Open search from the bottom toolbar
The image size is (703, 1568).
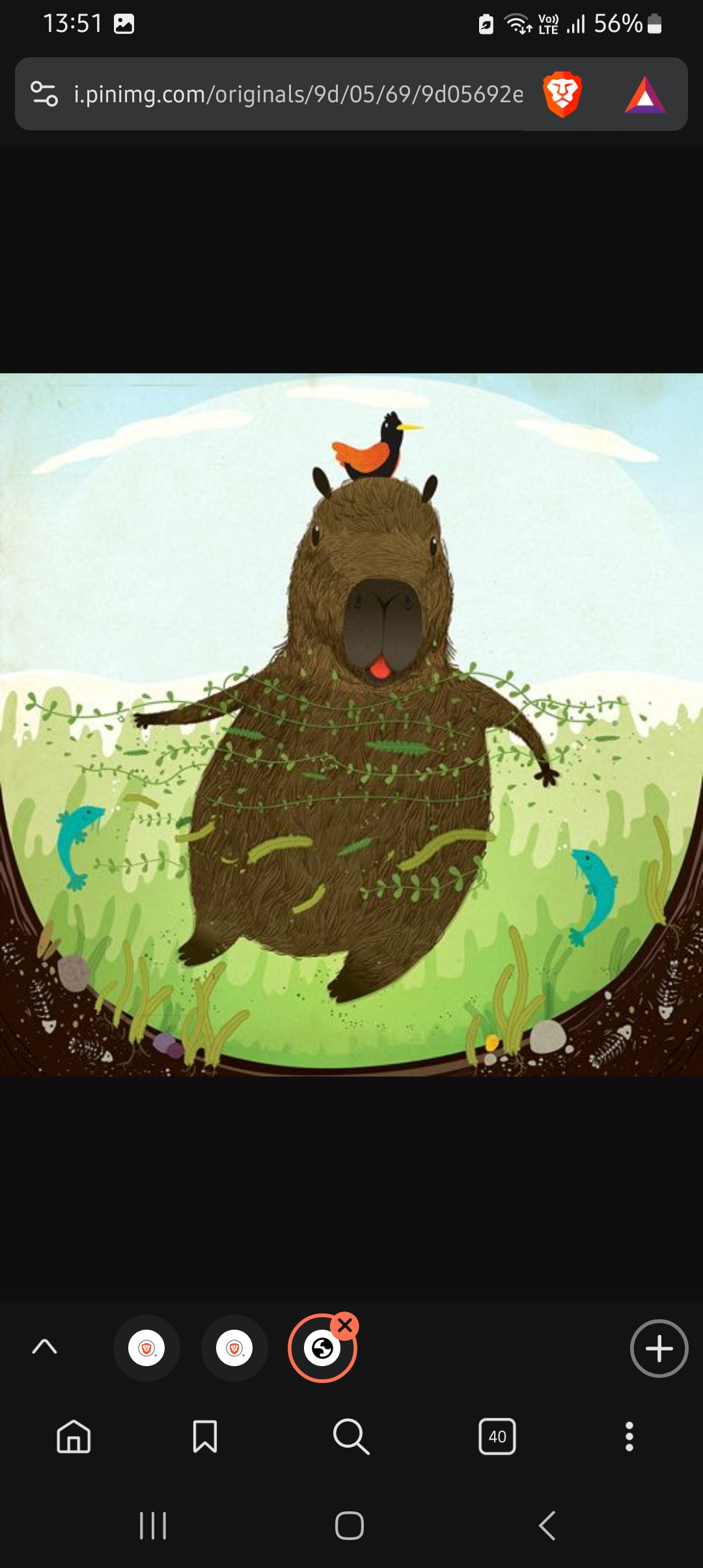pos(351,1436)
